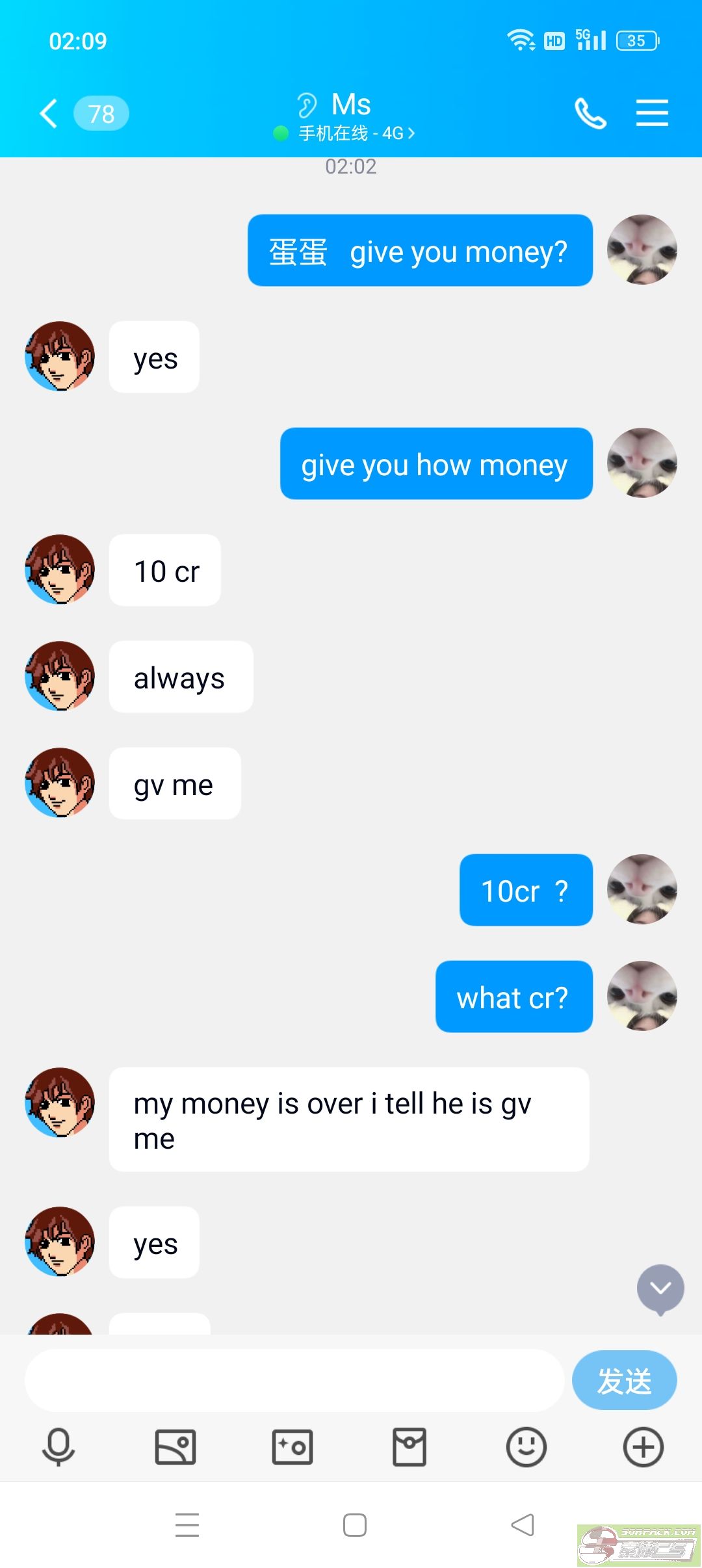Tap the 发送 send button

[x=624, y=1381]
